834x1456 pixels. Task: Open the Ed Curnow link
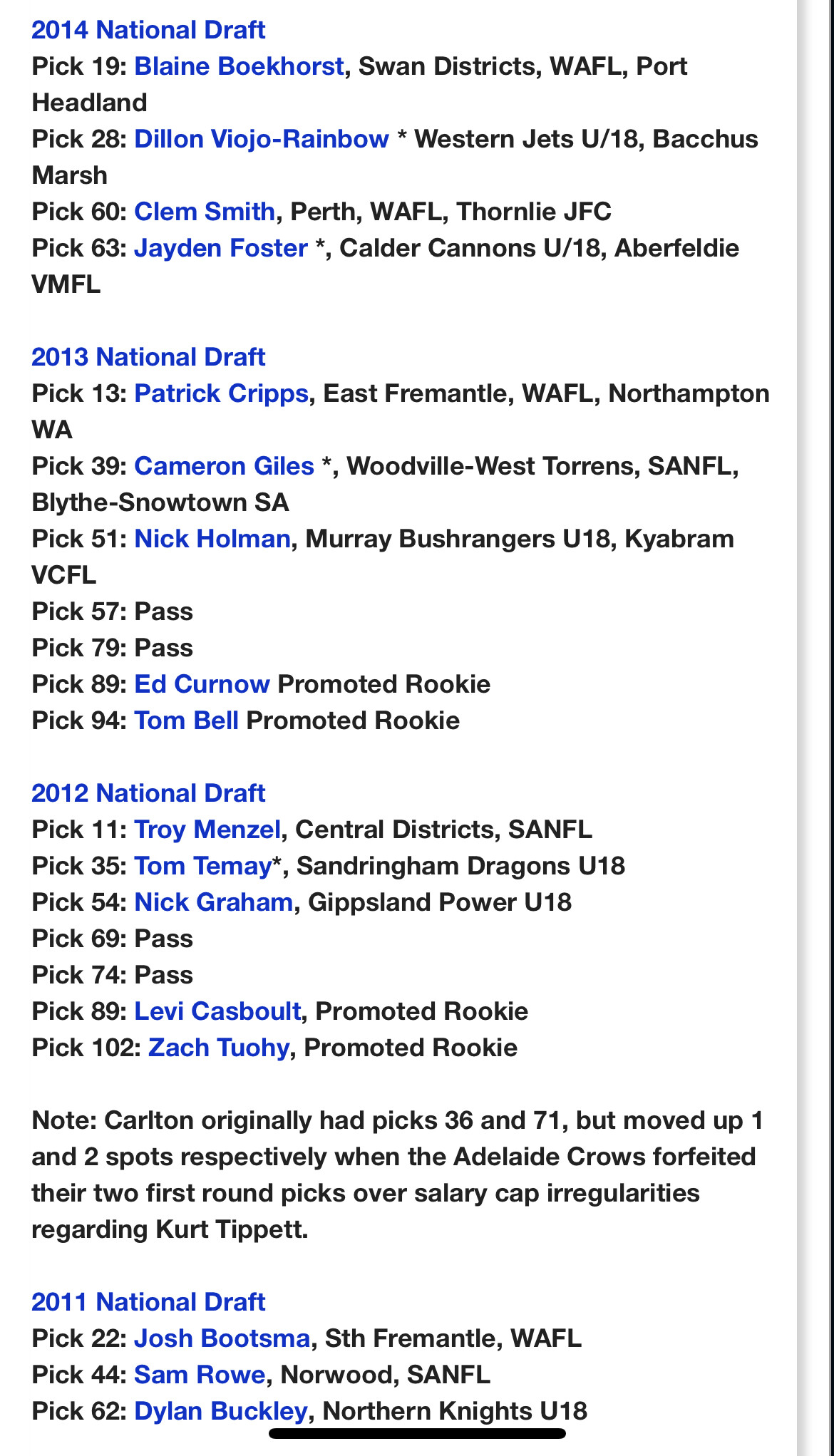click(202, 684)
